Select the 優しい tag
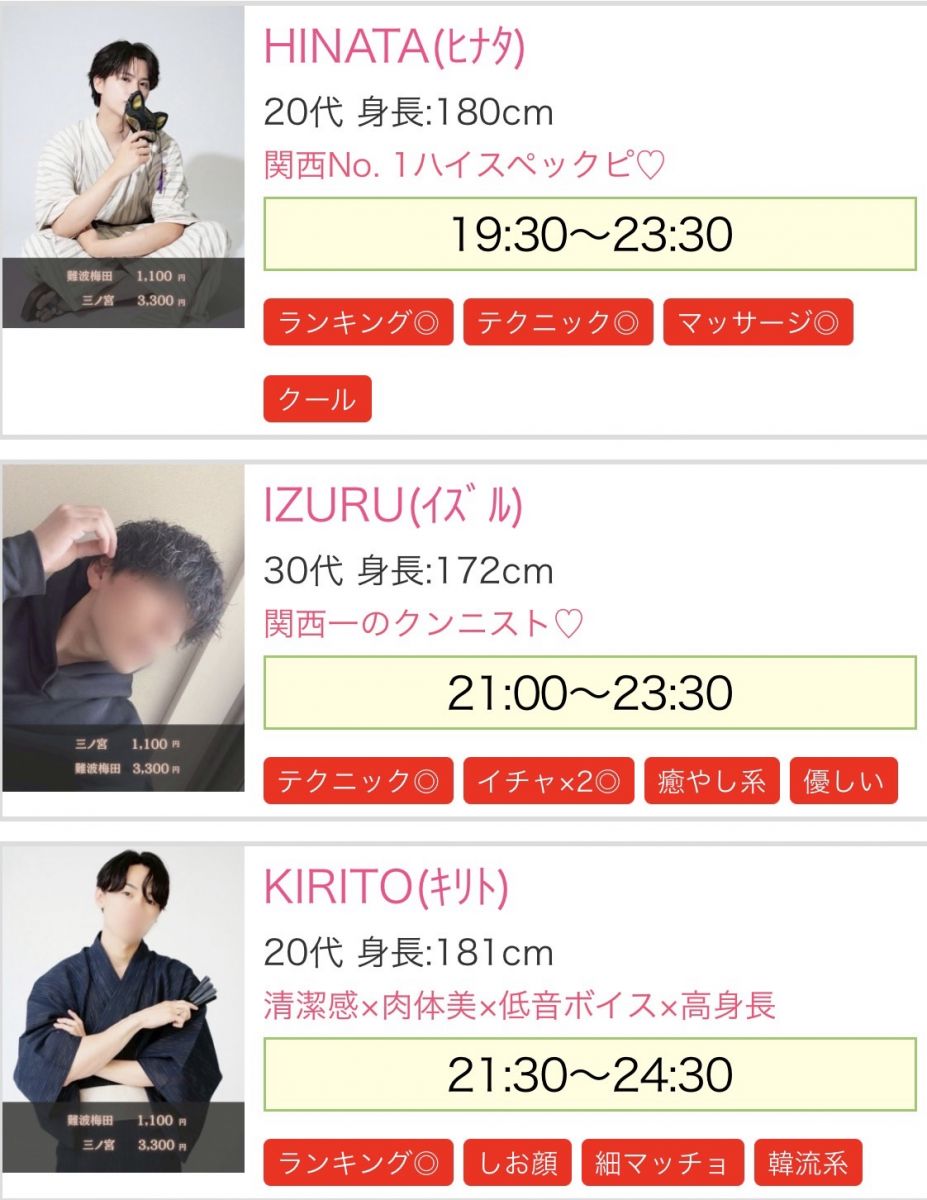 pos(844,781)
